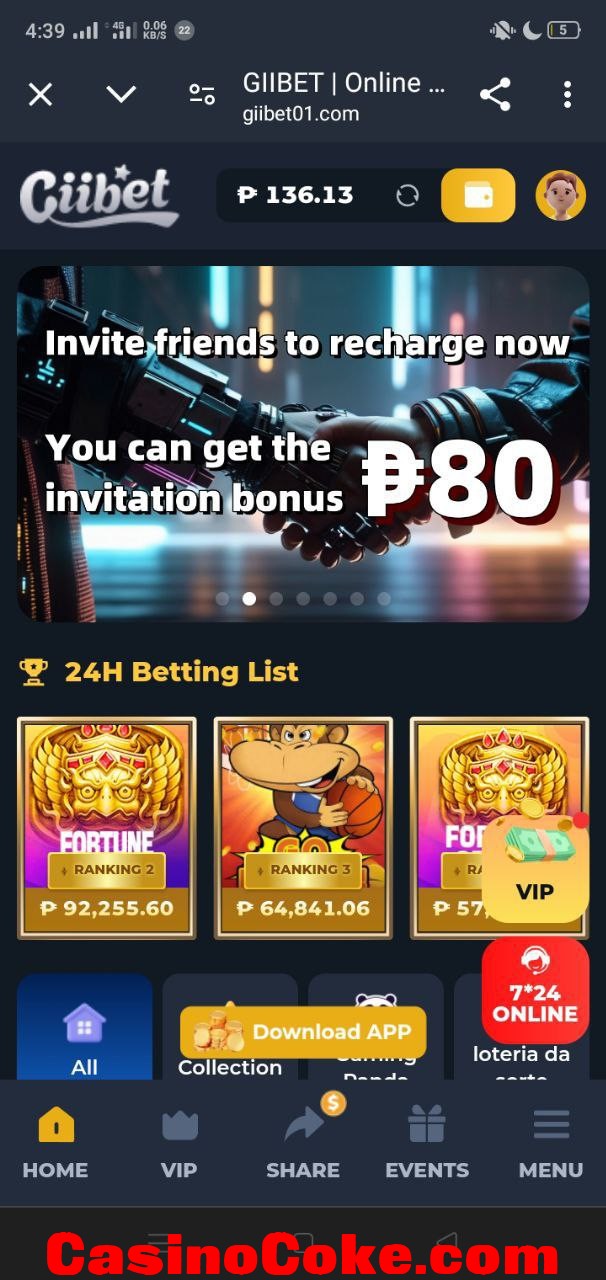The width and height of the screenshot is (606, 1280).
Task: Tap the floating VIP cash button
Action: tap(535, 867)
